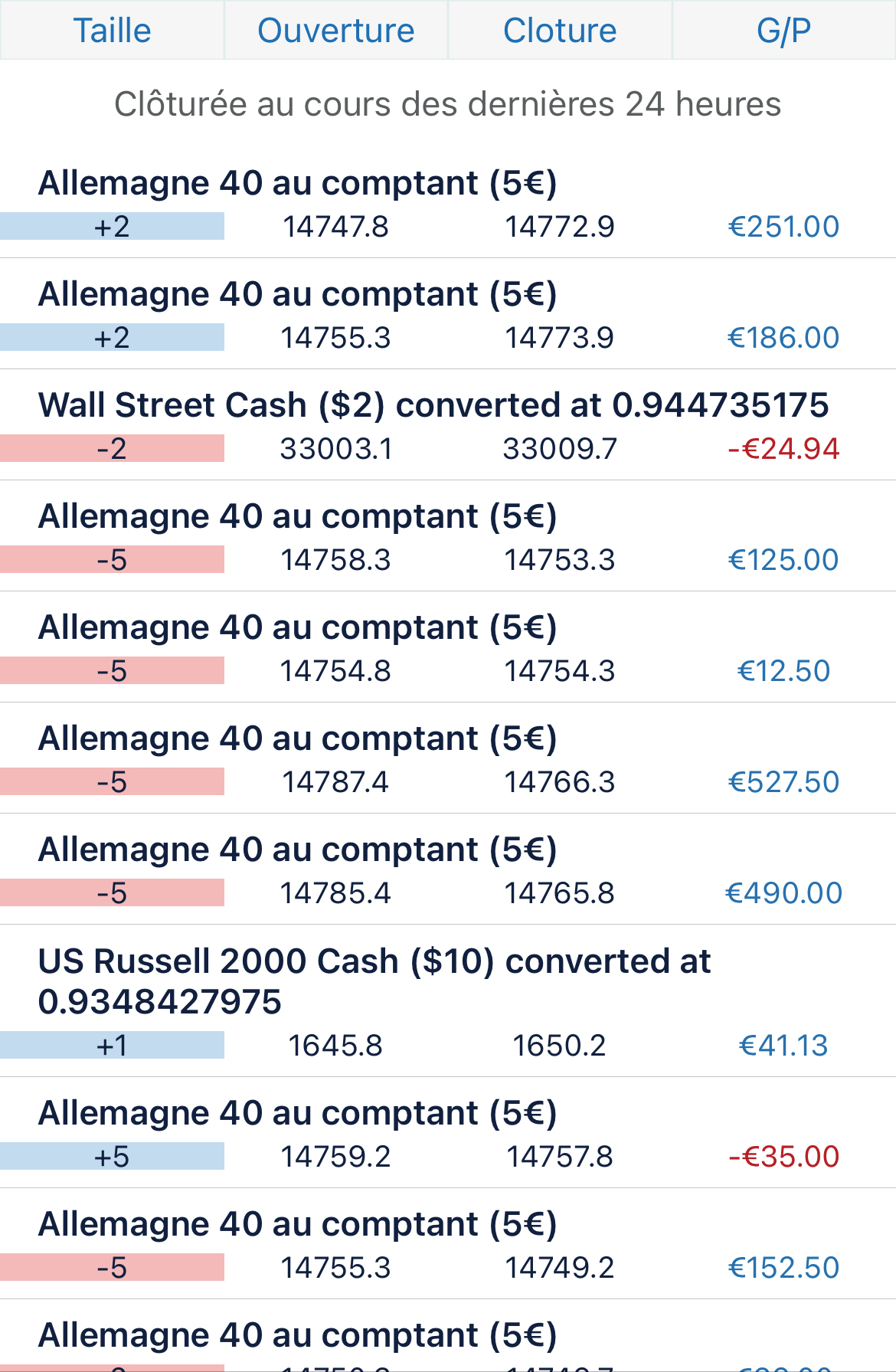The image size is (896, 1372).
Task: View the losing Allemagne 40 trade at -€35.00
Action: (x=448, y=1135)
